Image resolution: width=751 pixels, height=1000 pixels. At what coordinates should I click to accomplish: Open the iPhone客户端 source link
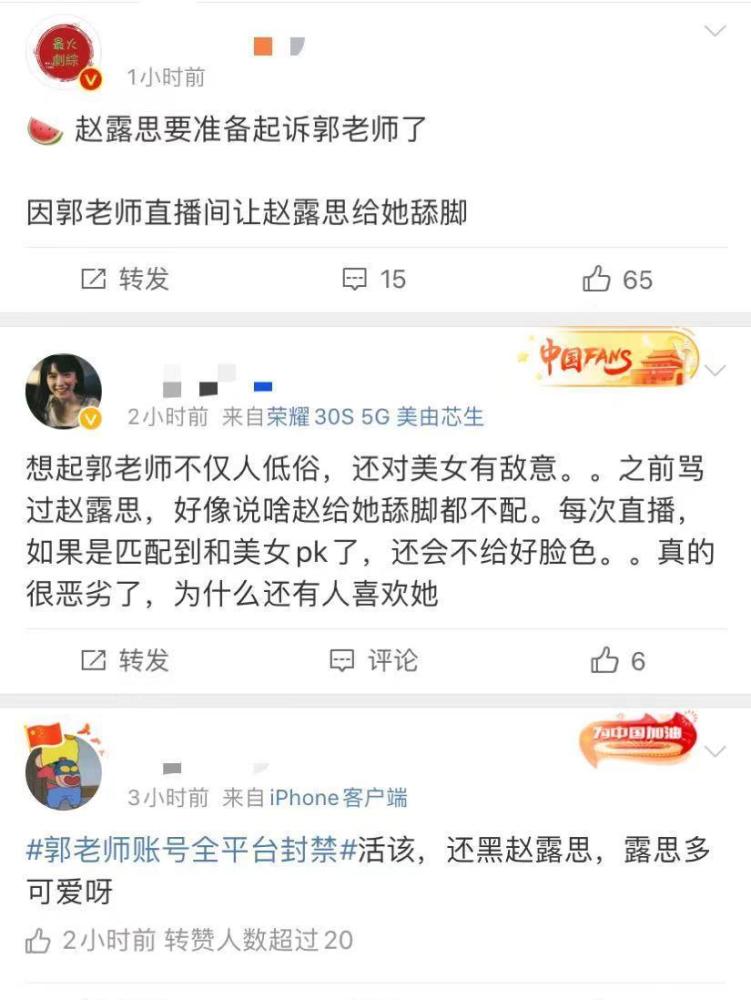tap(338, 797)
